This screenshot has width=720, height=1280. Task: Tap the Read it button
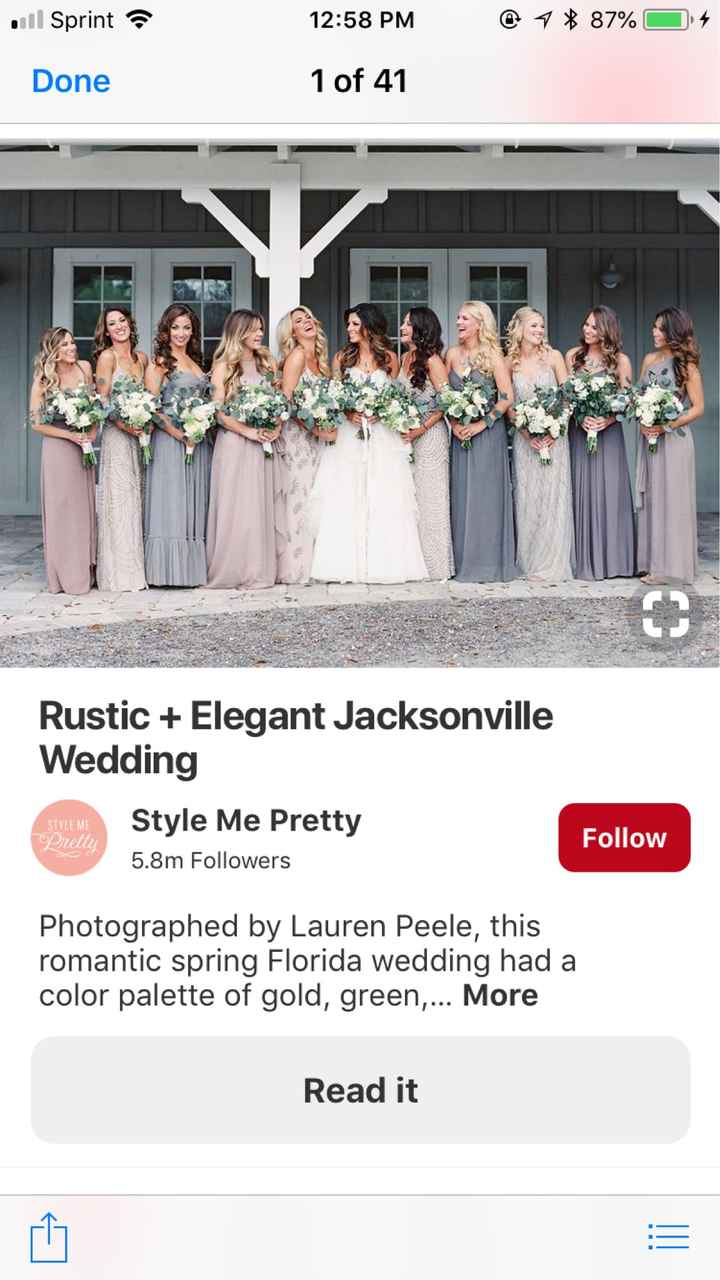click(x=360, y=1090)
